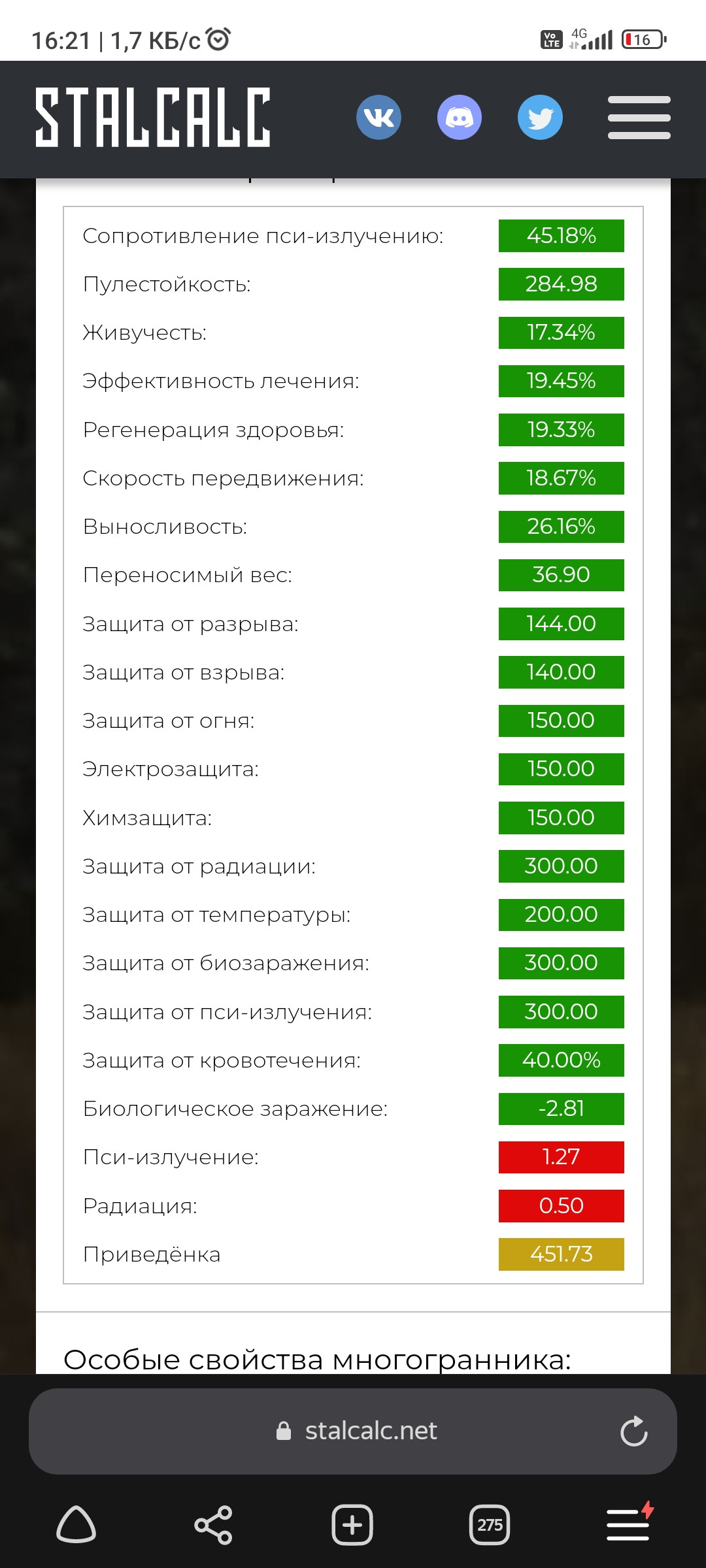Tap the stalcalc.net address bar

coord(353,1431)
